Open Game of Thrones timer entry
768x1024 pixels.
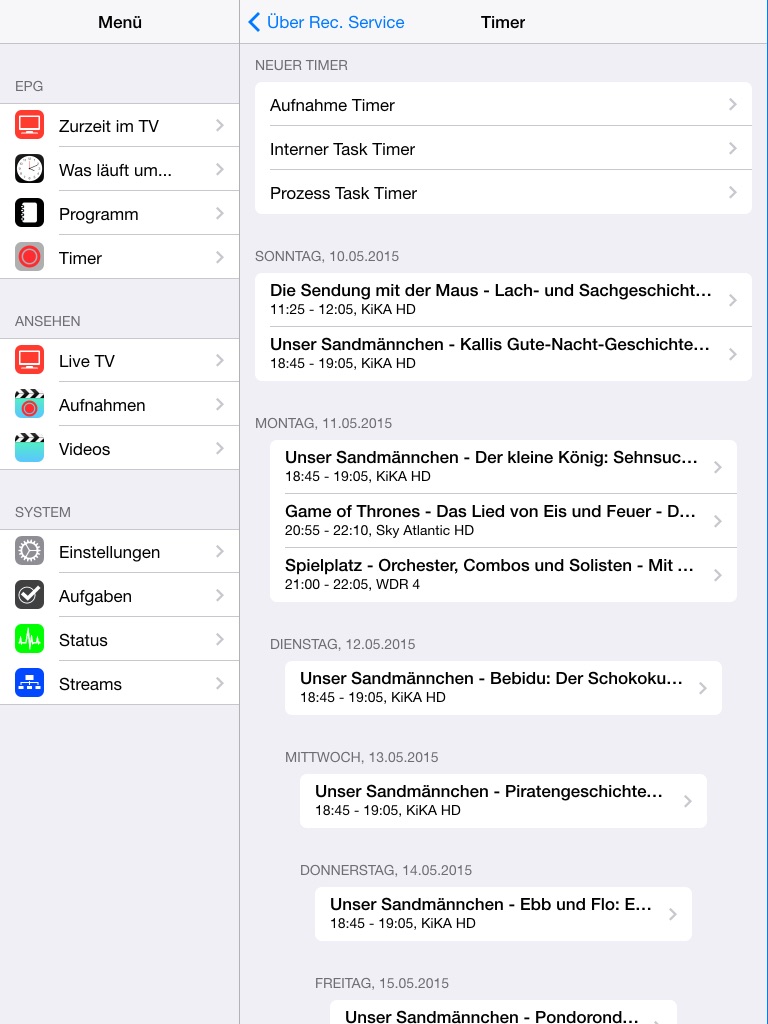point(502,520)
